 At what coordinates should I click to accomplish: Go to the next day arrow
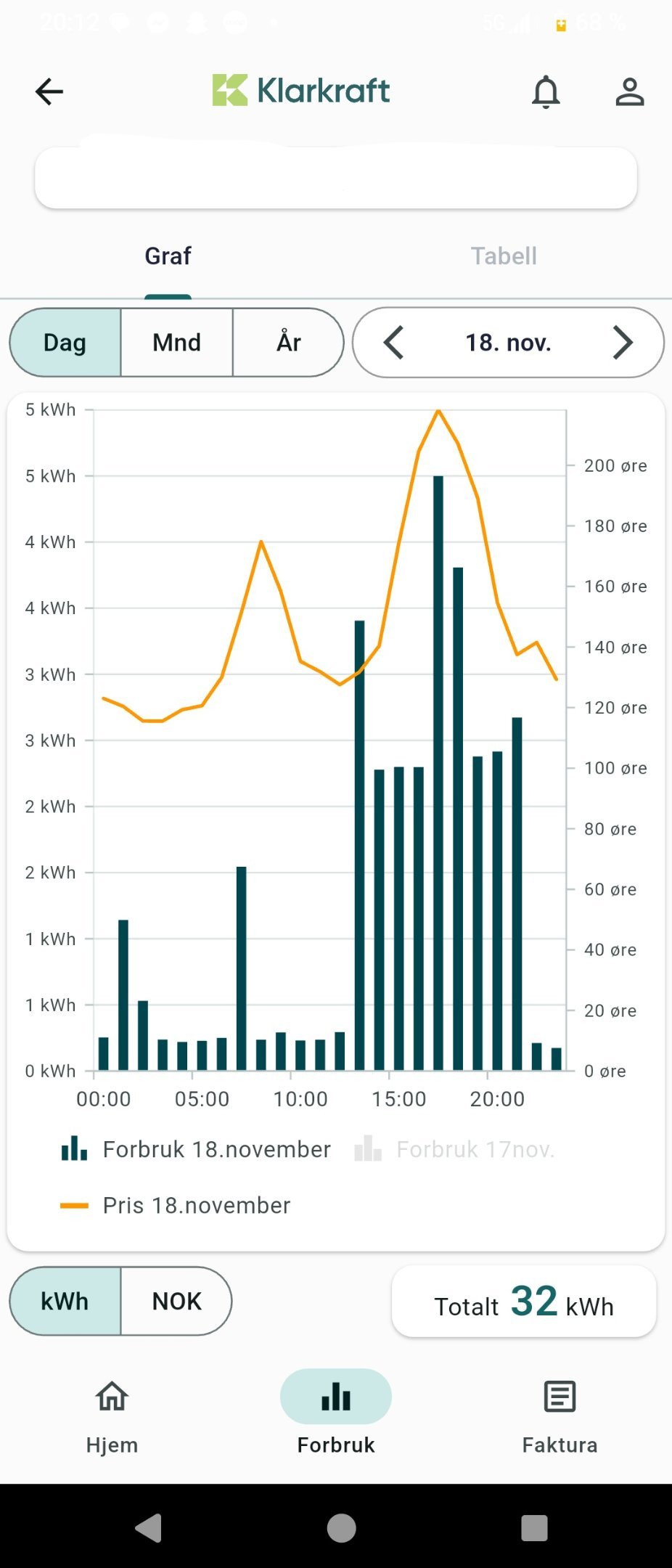pos(622,343)
